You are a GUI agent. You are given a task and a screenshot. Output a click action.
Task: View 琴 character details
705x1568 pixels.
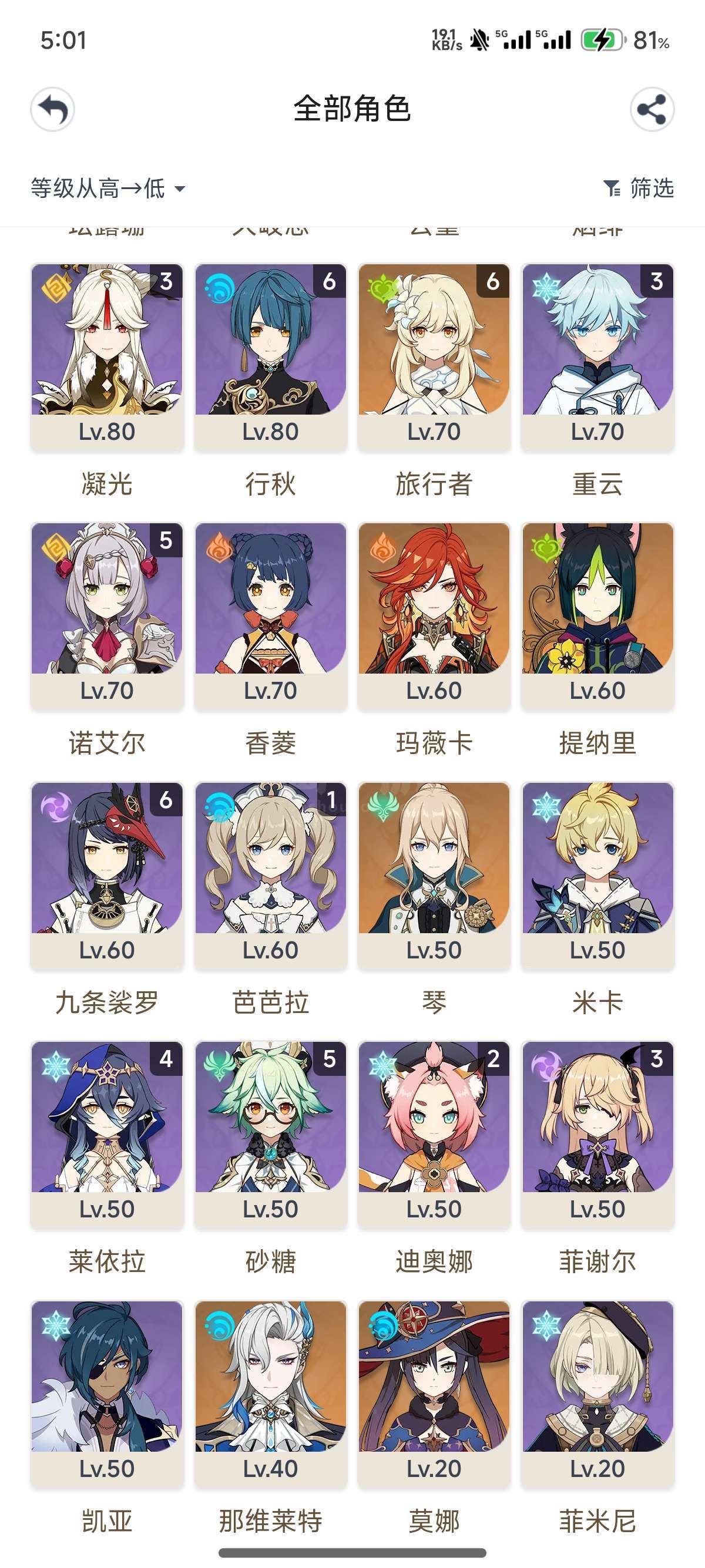click(x=434, y=875)
